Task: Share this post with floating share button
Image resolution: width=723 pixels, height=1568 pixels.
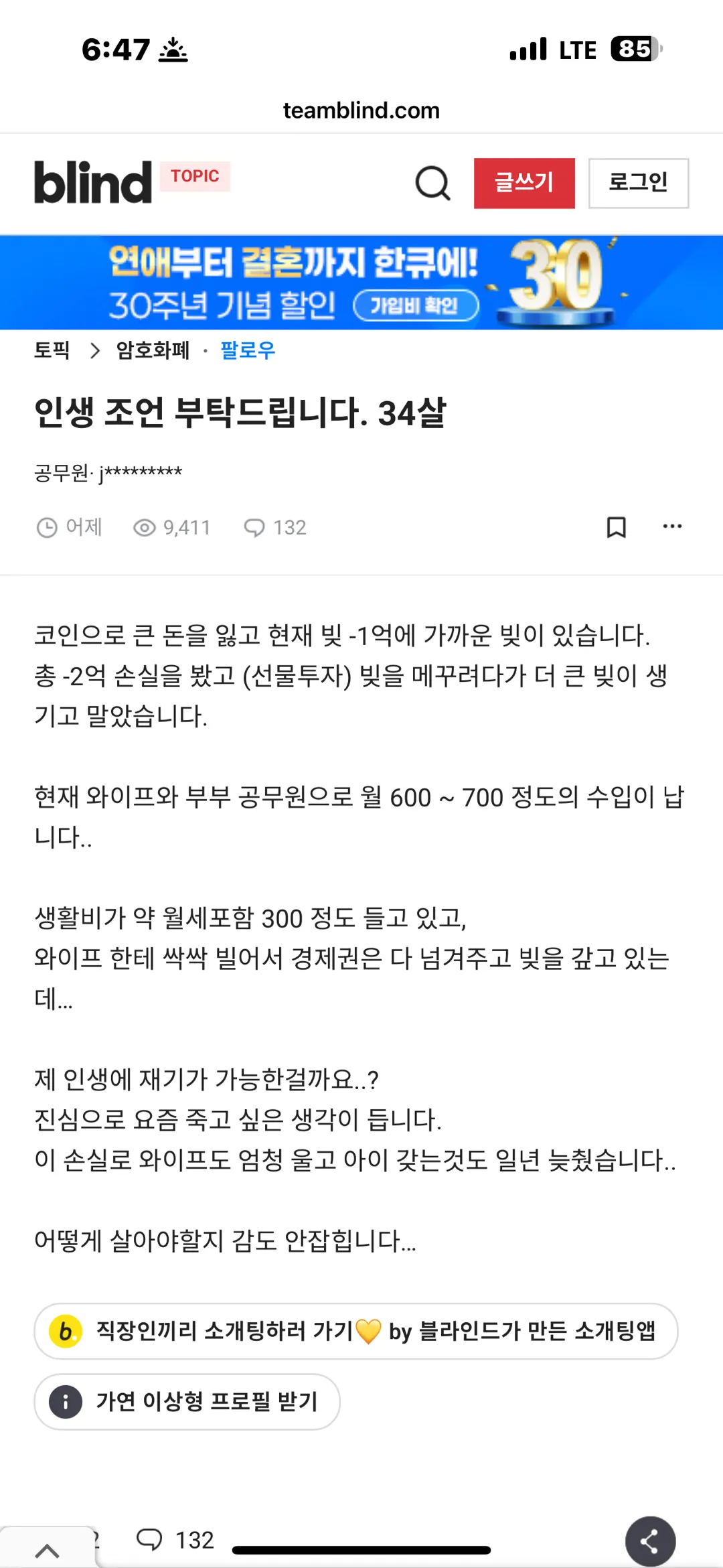Action: (x=650, y=1541)
